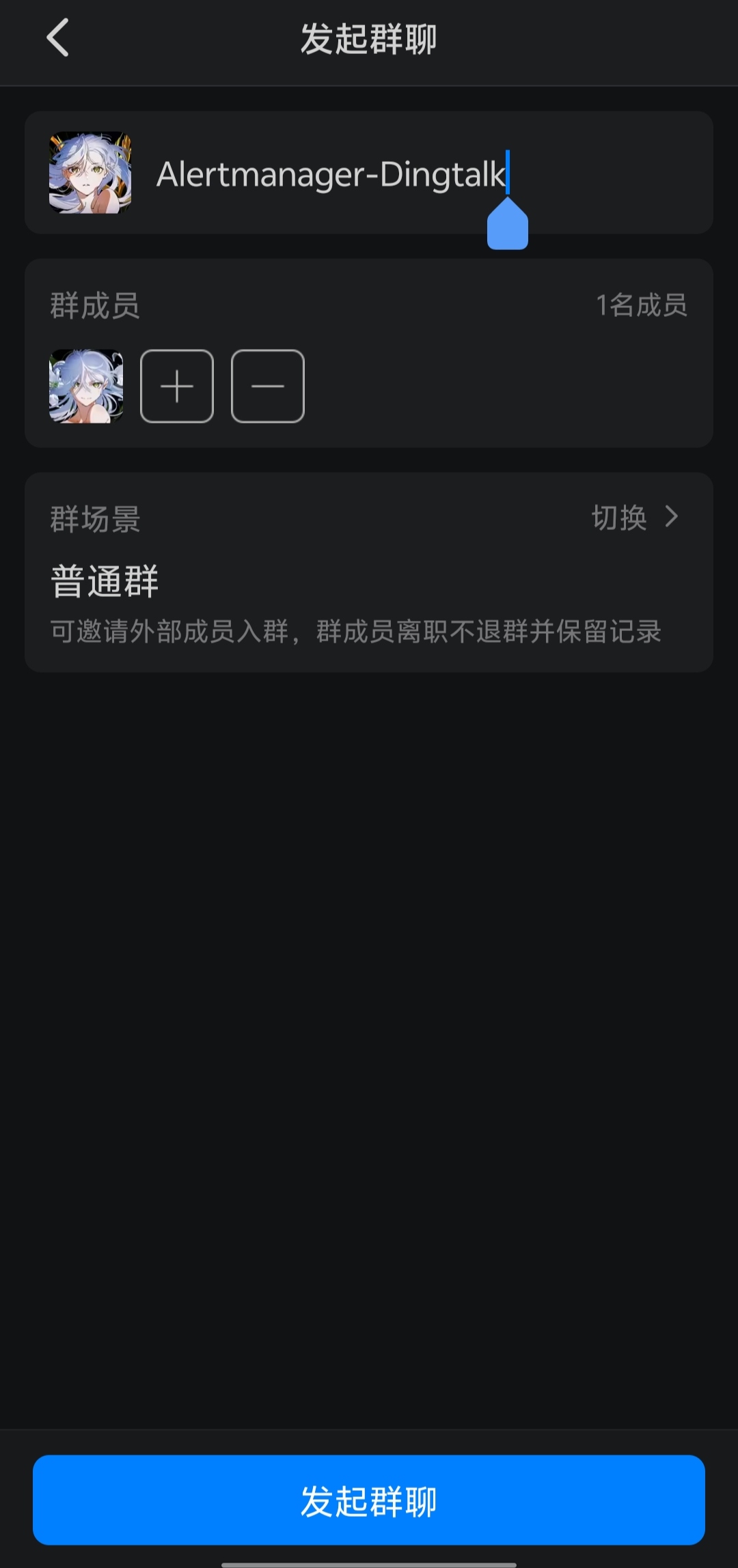Add a group member with the plus button
Screen dimensions: 738x1568
coord(177,387)
